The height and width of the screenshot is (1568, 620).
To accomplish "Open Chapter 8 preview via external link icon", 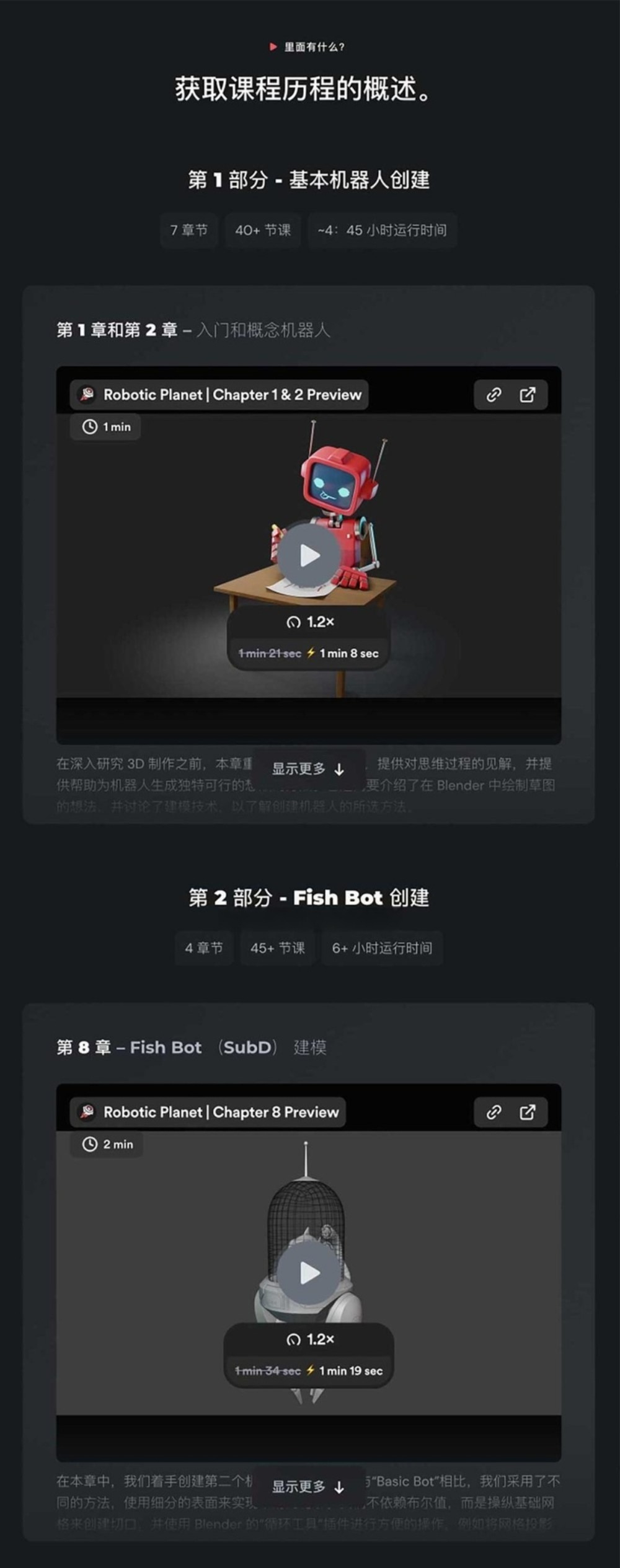I will click(526, 1112).
